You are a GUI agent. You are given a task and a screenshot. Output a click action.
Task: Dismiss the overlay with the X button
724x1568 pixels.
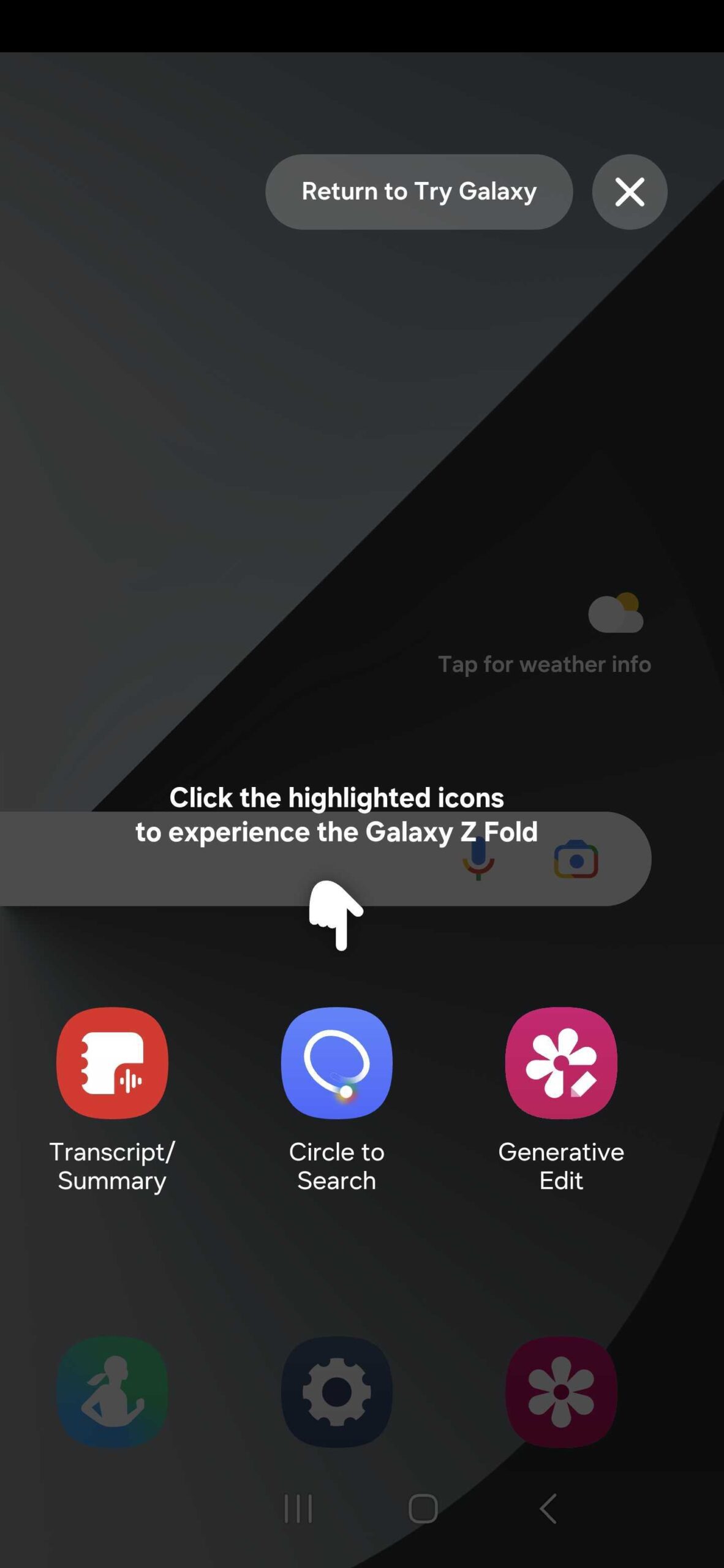[x=629, y=192]
